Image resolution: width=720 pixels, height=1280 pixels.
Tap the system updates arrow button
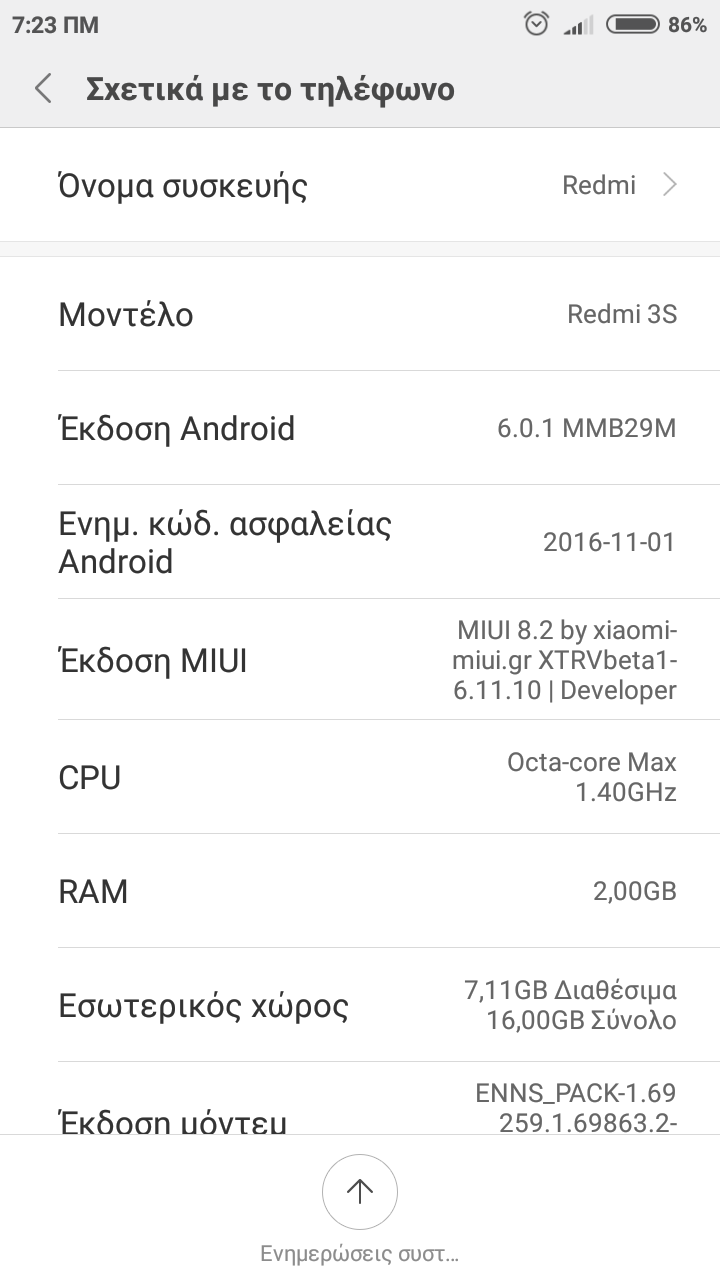(x=359, y=1191)
